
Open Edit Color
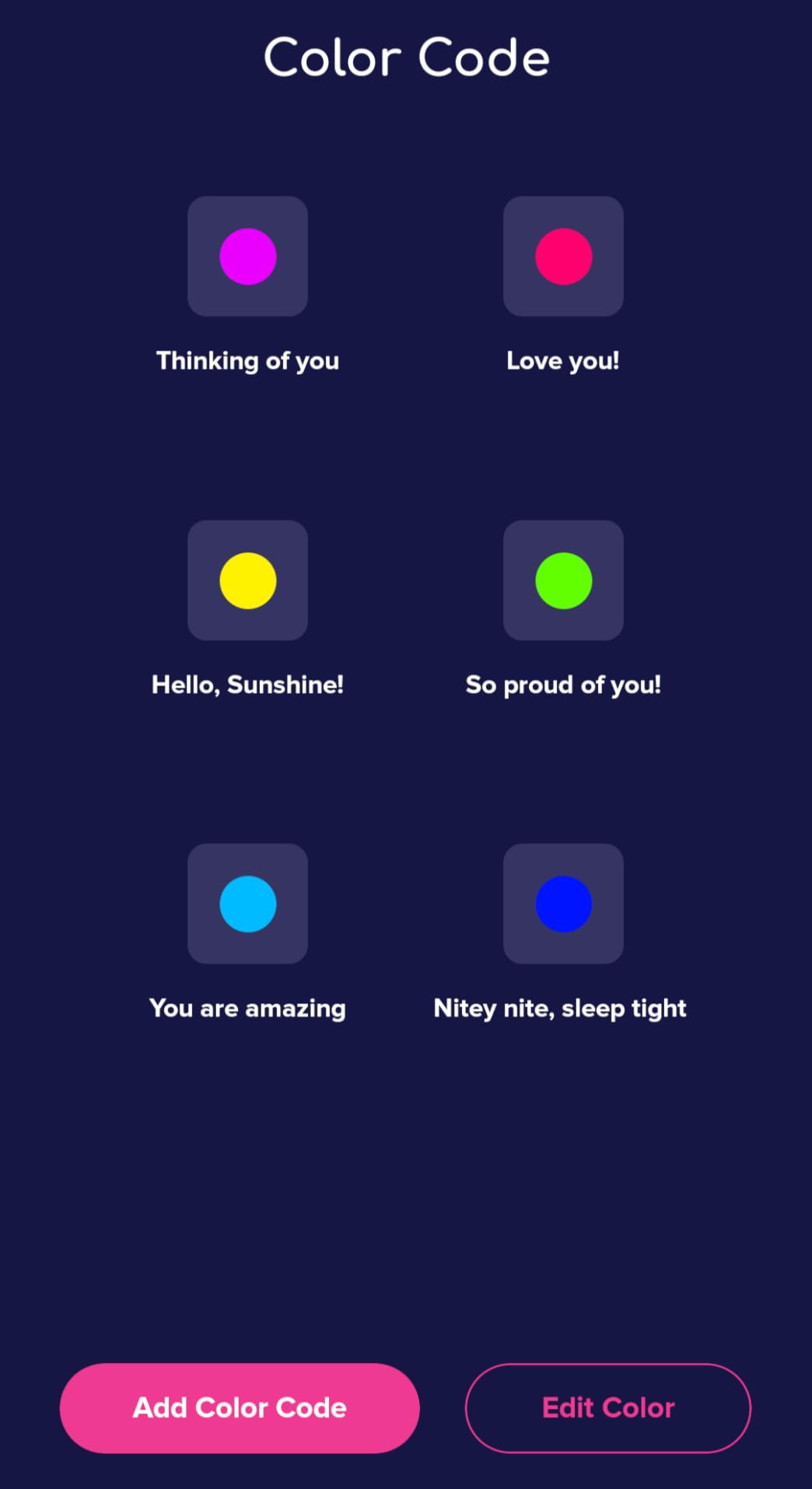coord(607,1407)
